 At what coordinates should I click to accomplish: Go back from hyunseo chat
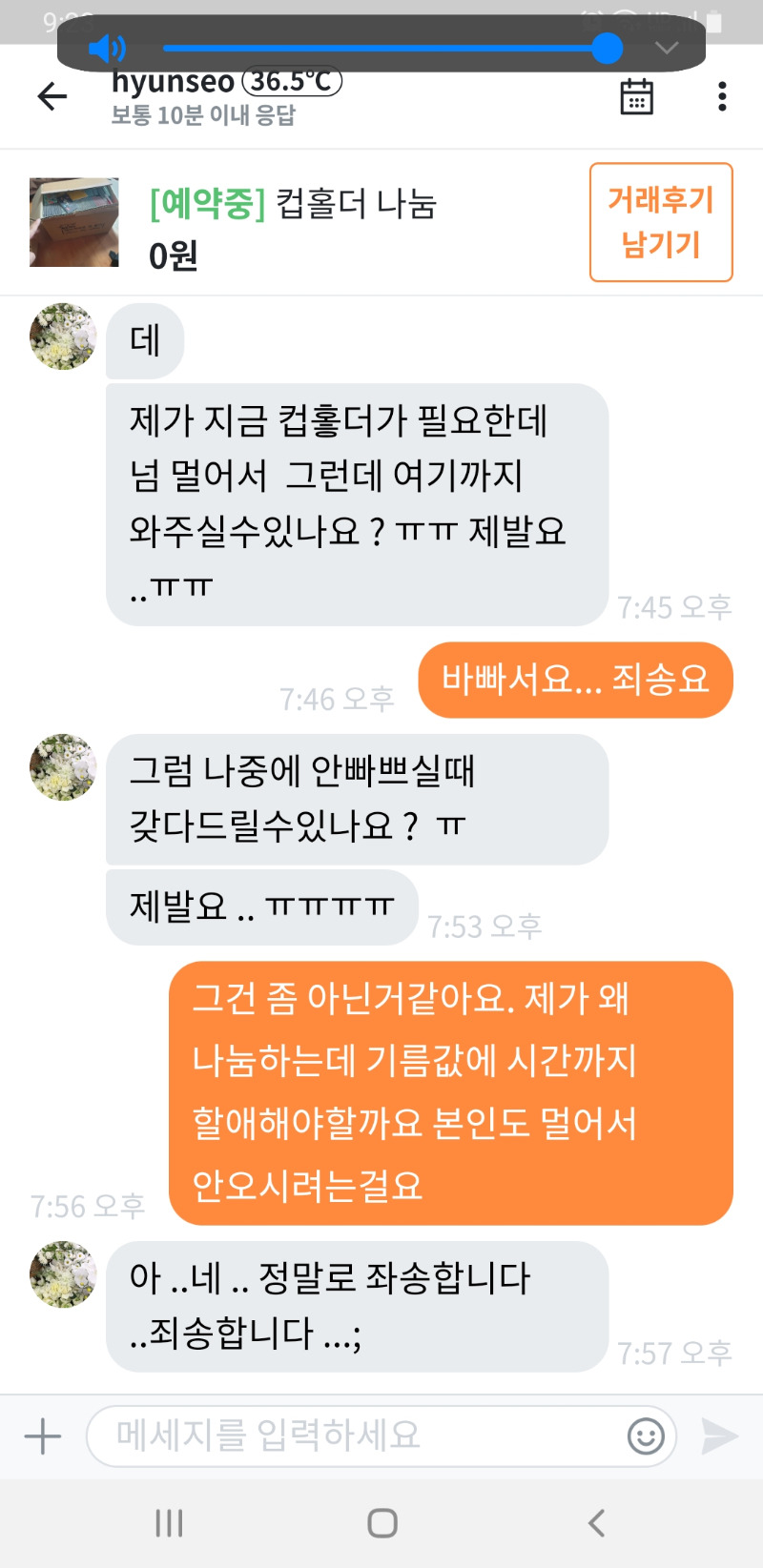point(52,96)
